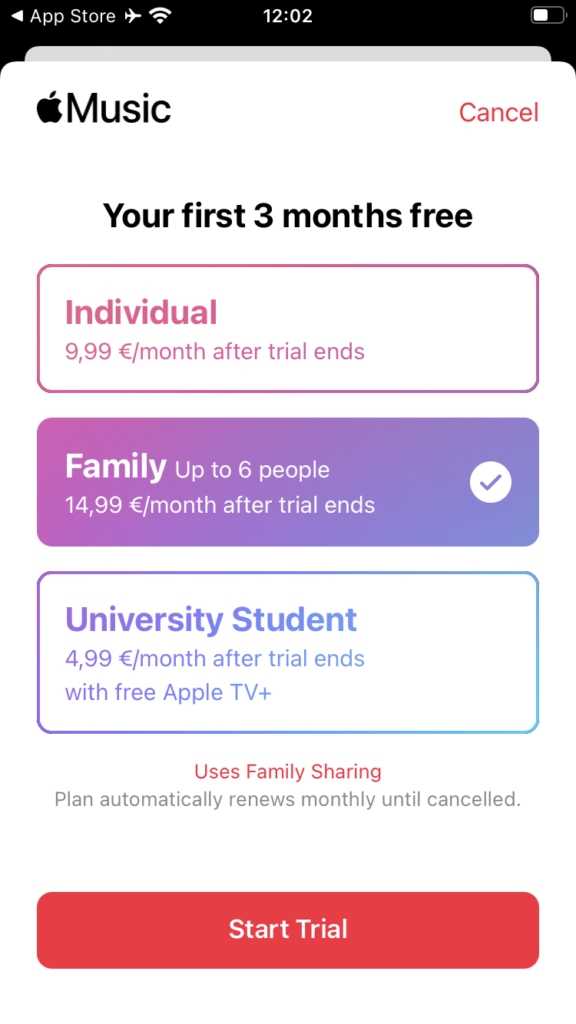The width and height of the screenshot is (576, 1024).
Task: Select the Individual plan
Action: click(288, 328)
